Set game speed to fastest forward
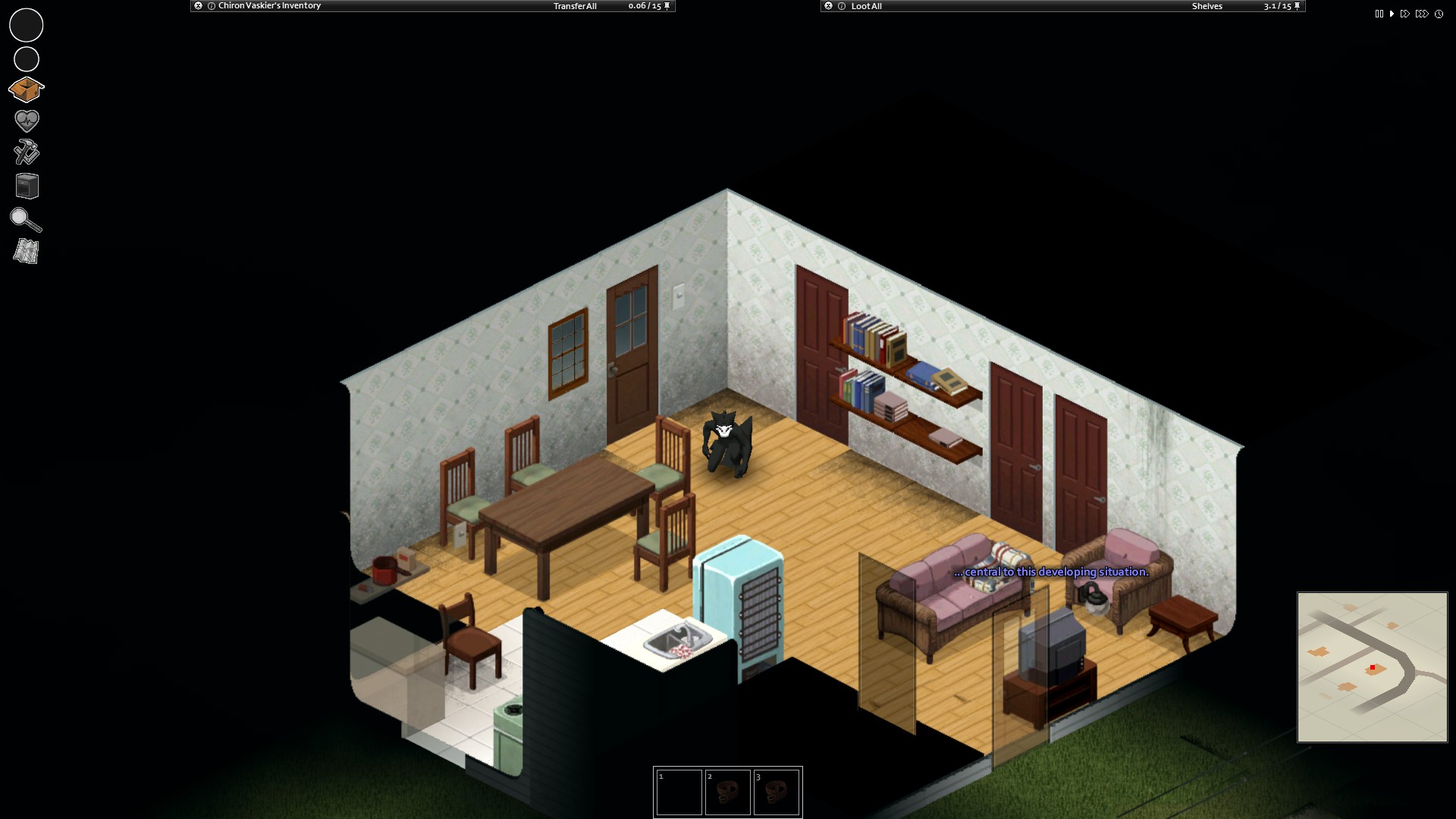 tap(1422, 14)
